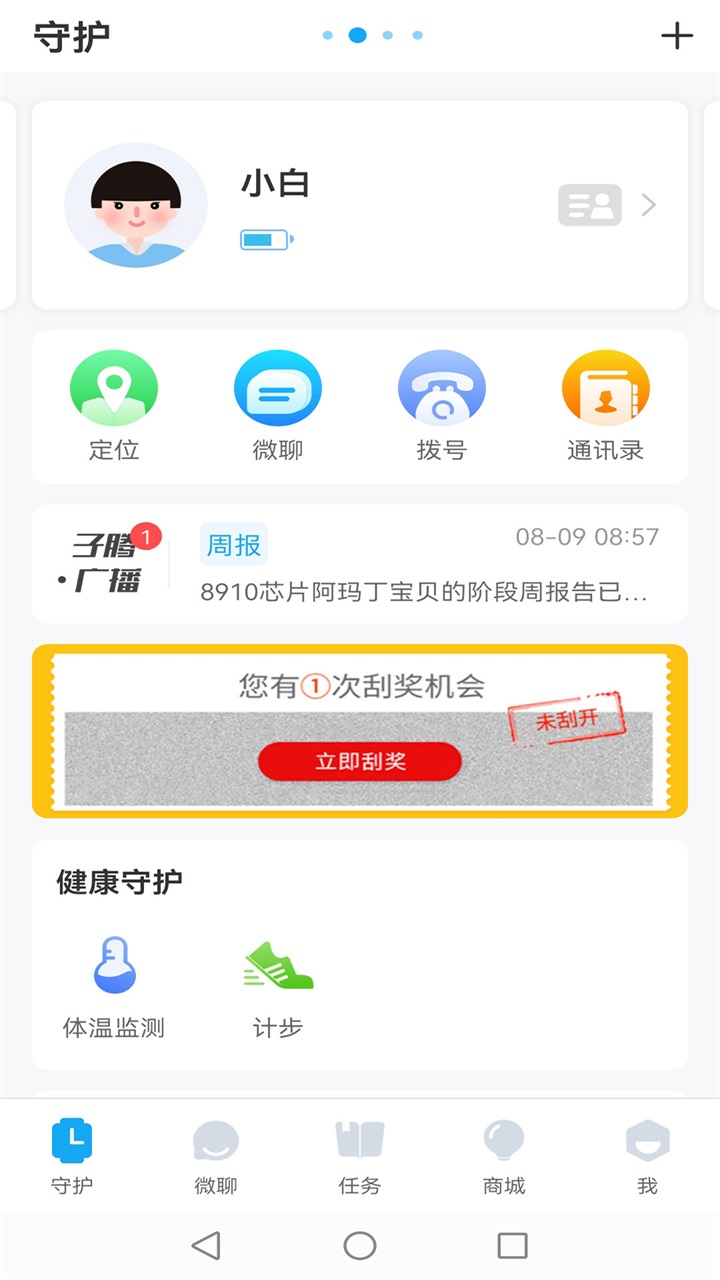Tap the plus icon in the top bar

[679, 35]
